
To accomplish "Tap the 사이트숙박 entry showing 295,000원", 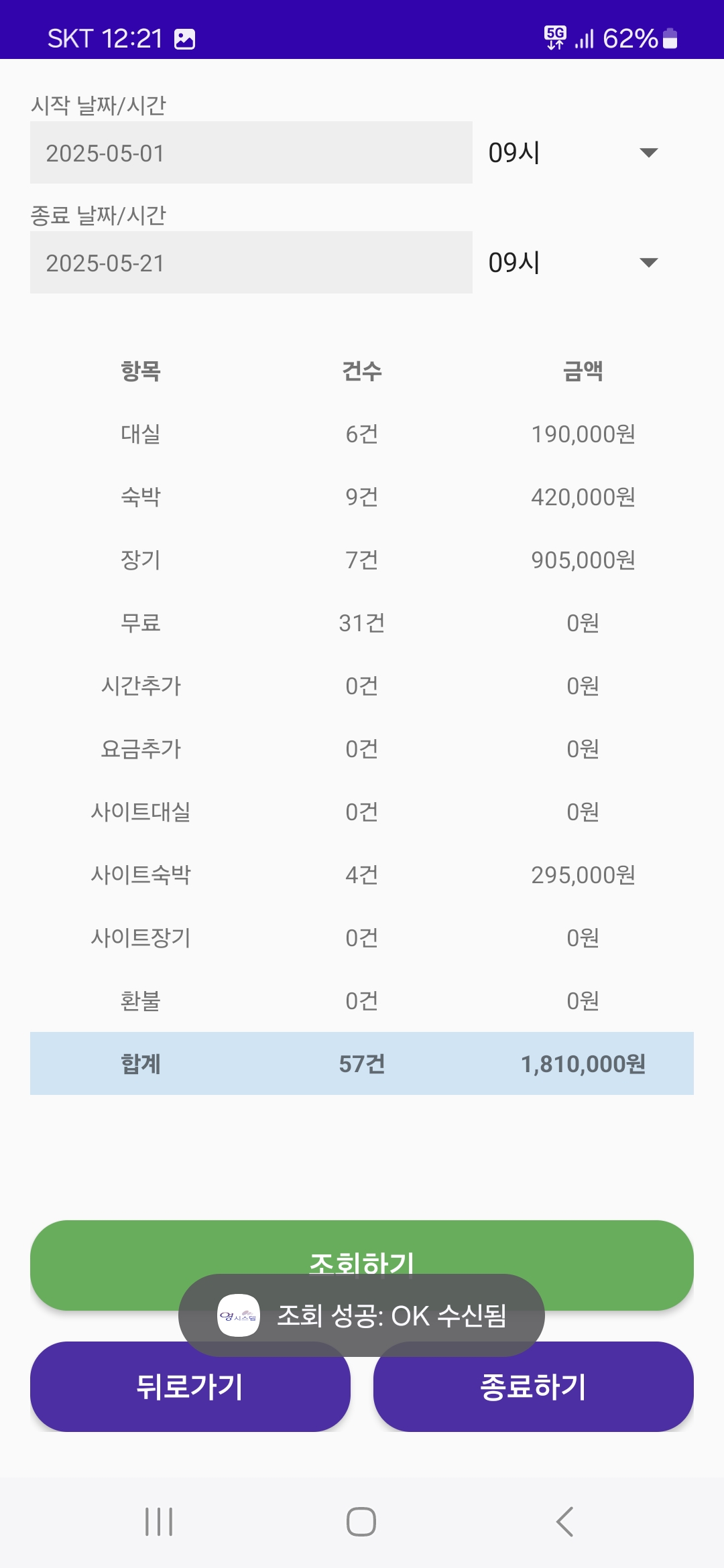I will tap(362, 874).
